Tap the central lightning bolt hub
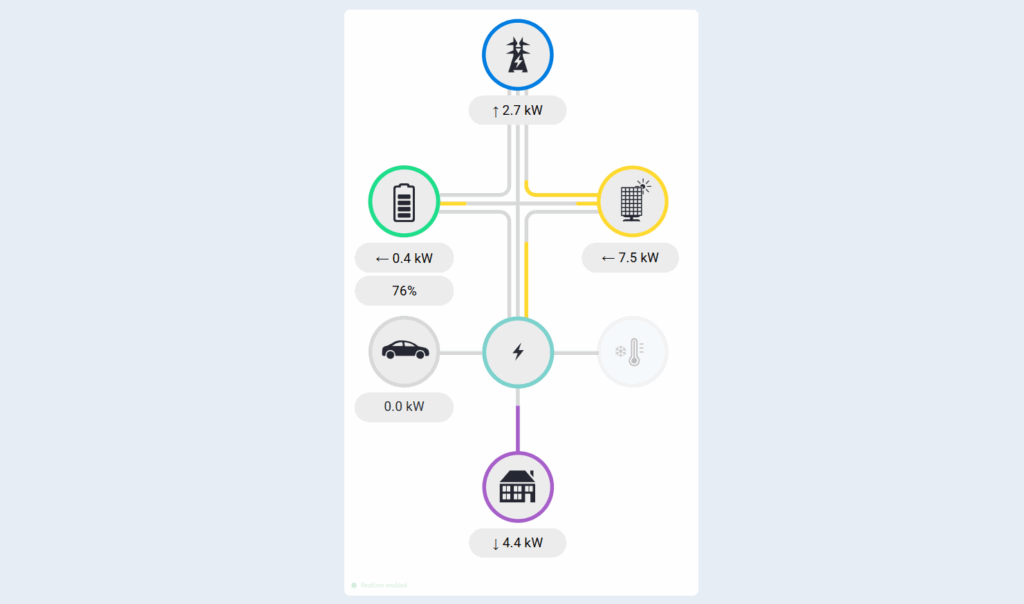1024x604 pixels. (x=518, y=352)
